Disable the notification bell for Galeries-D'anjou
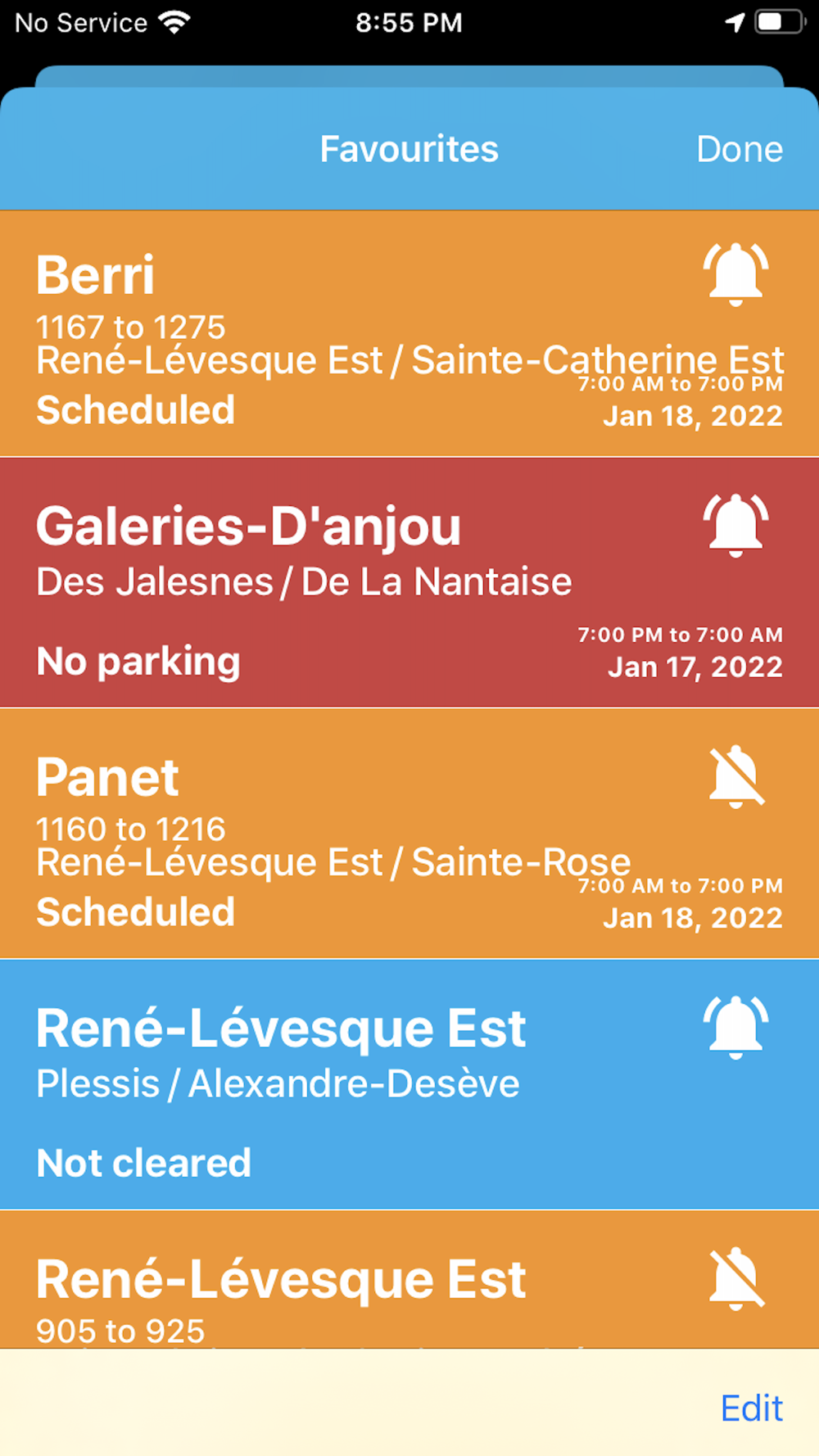This screenshot has height=1456, width=819. [x=735, y=525]
